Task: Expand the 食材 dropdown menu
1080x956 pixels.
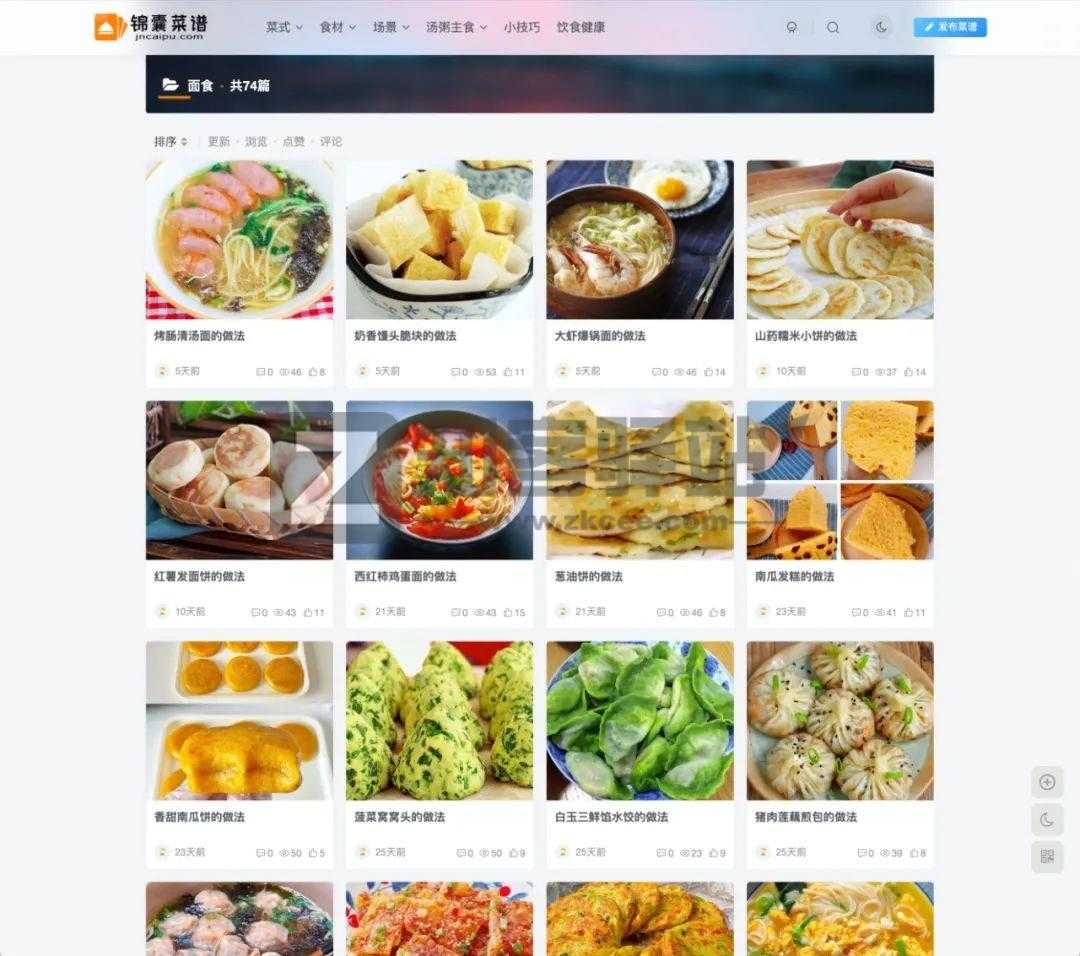Action: click(x=337, y=27)
